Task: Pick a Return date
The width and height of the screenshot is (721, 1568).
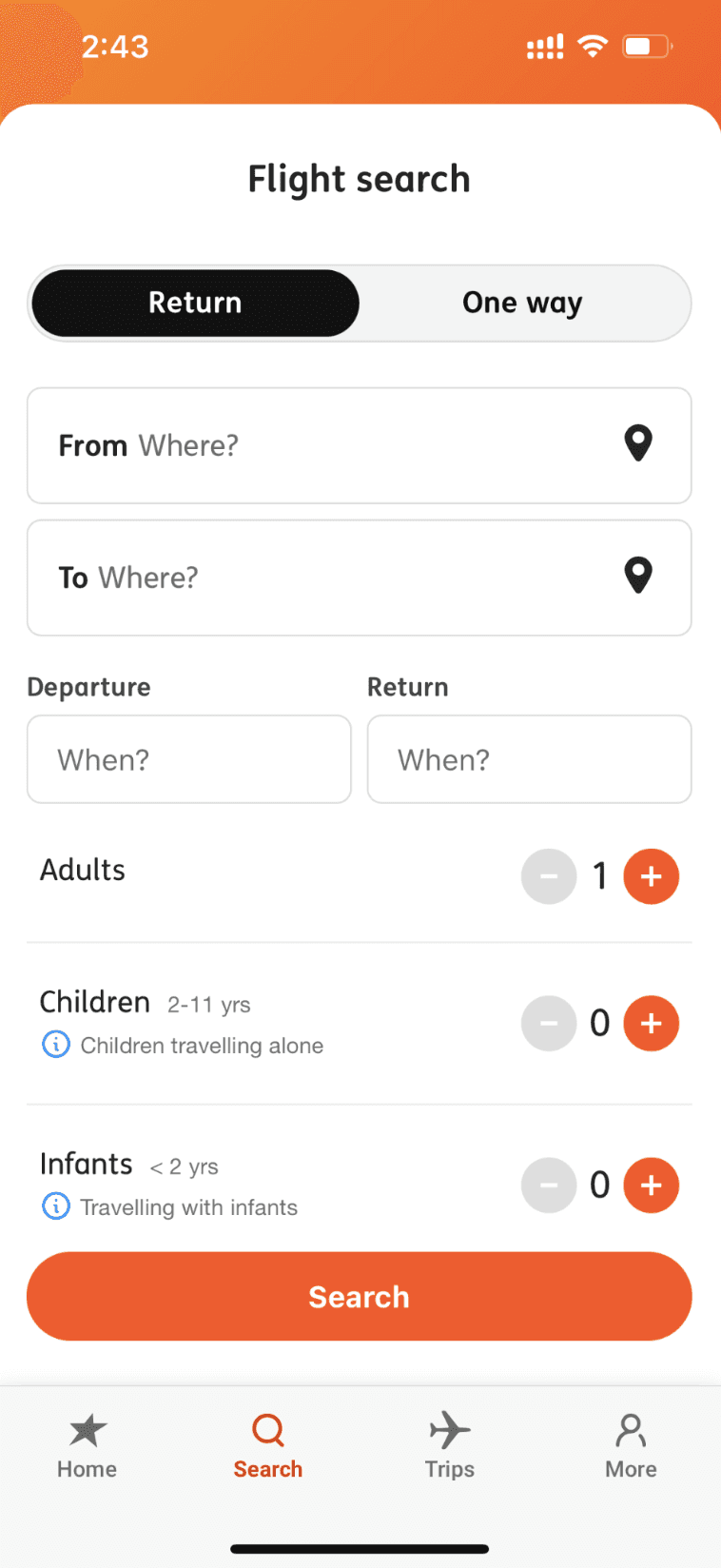Action: [x=529, y=759]
